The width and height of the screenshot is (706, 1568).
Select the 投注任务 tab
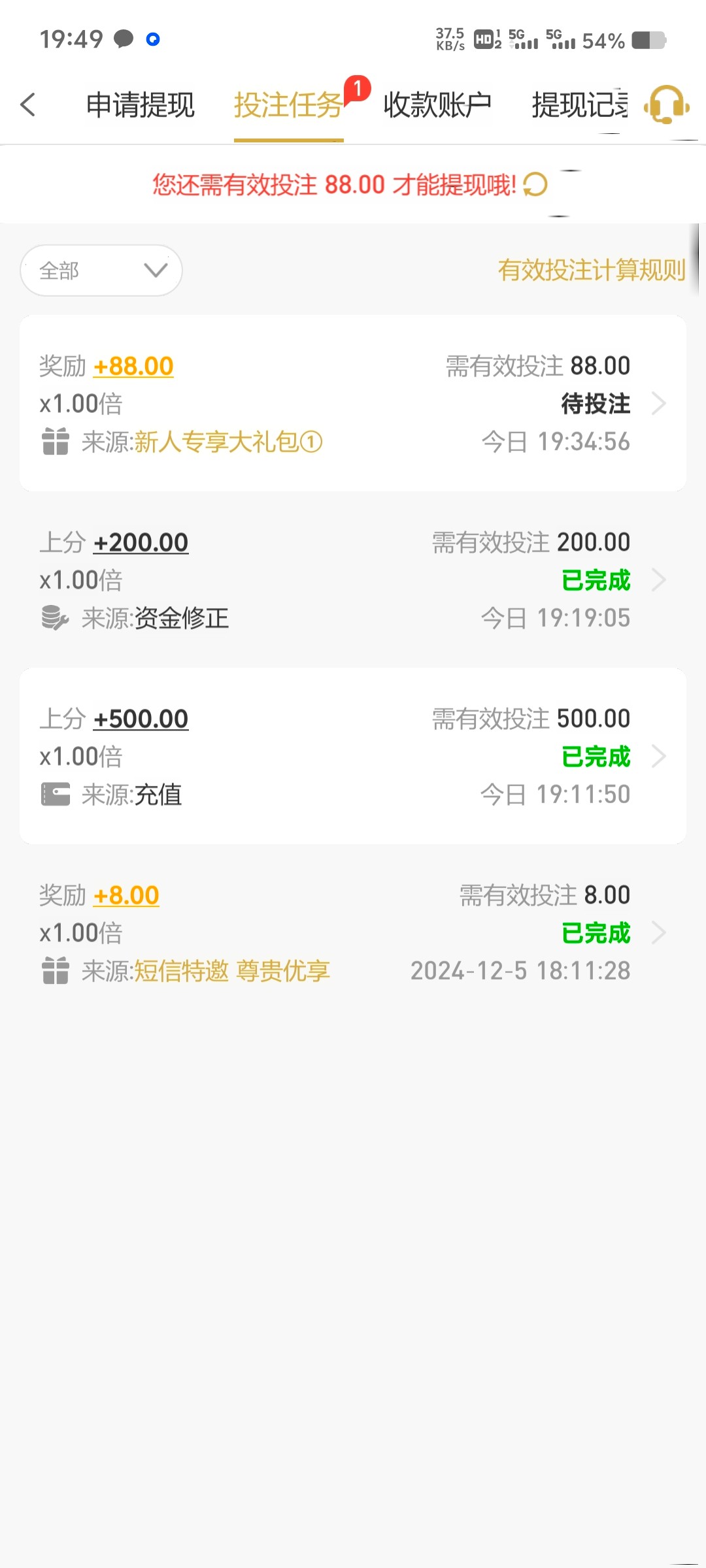pos(288,105)
